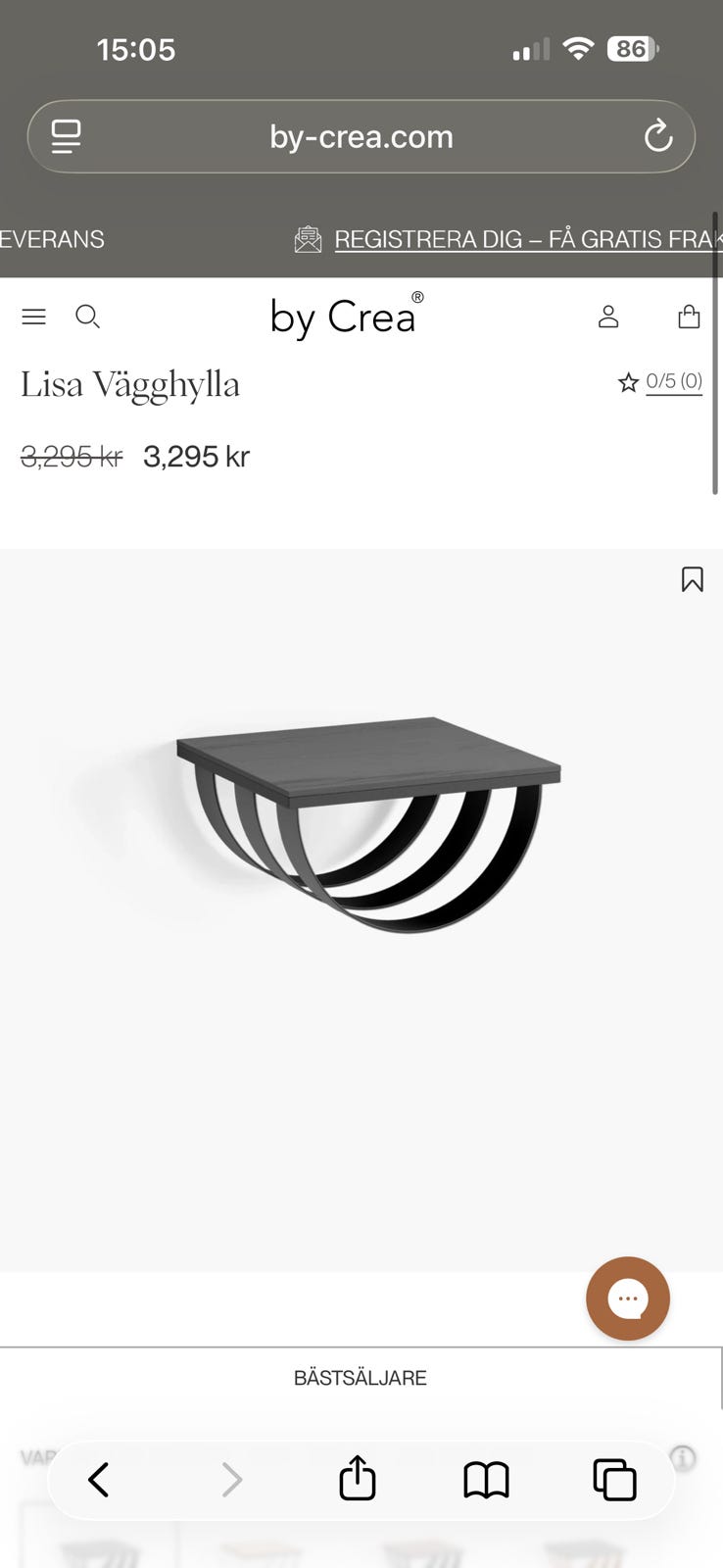Image resolution: width=723 pixels, height=1568 pixels.
Task: Open the site search
Action: coord(87,317)
